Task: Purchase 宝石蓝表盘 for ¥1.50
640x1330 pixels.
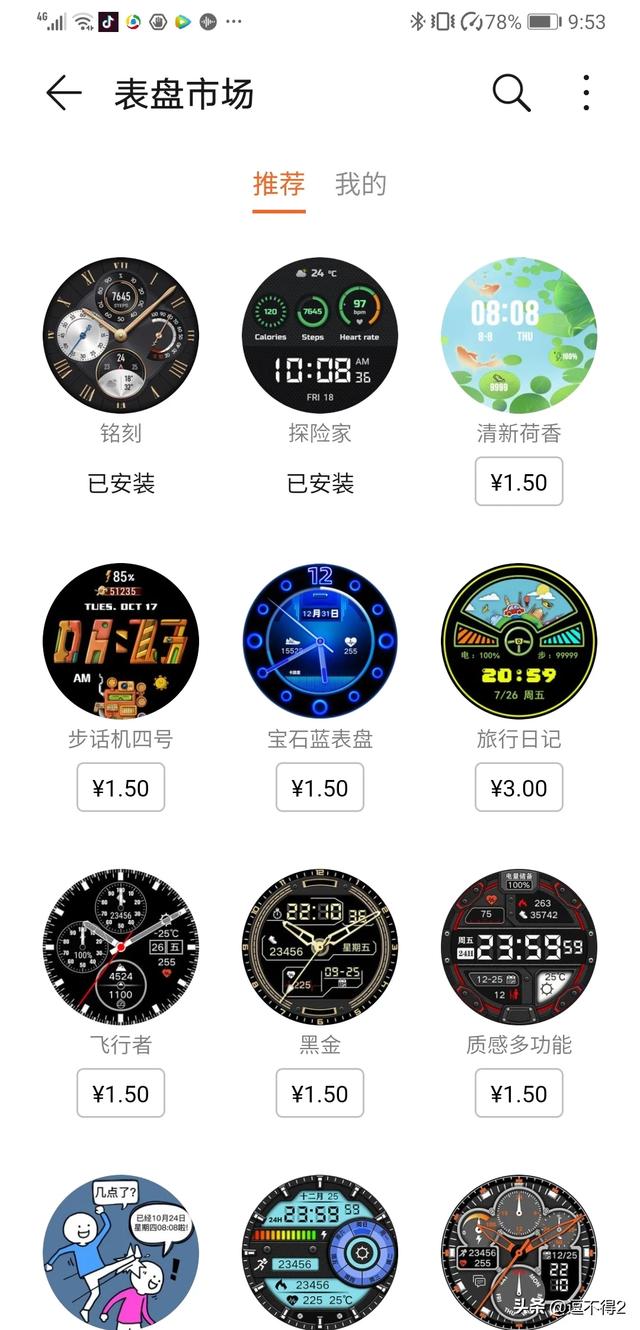Action: point(320,788)
